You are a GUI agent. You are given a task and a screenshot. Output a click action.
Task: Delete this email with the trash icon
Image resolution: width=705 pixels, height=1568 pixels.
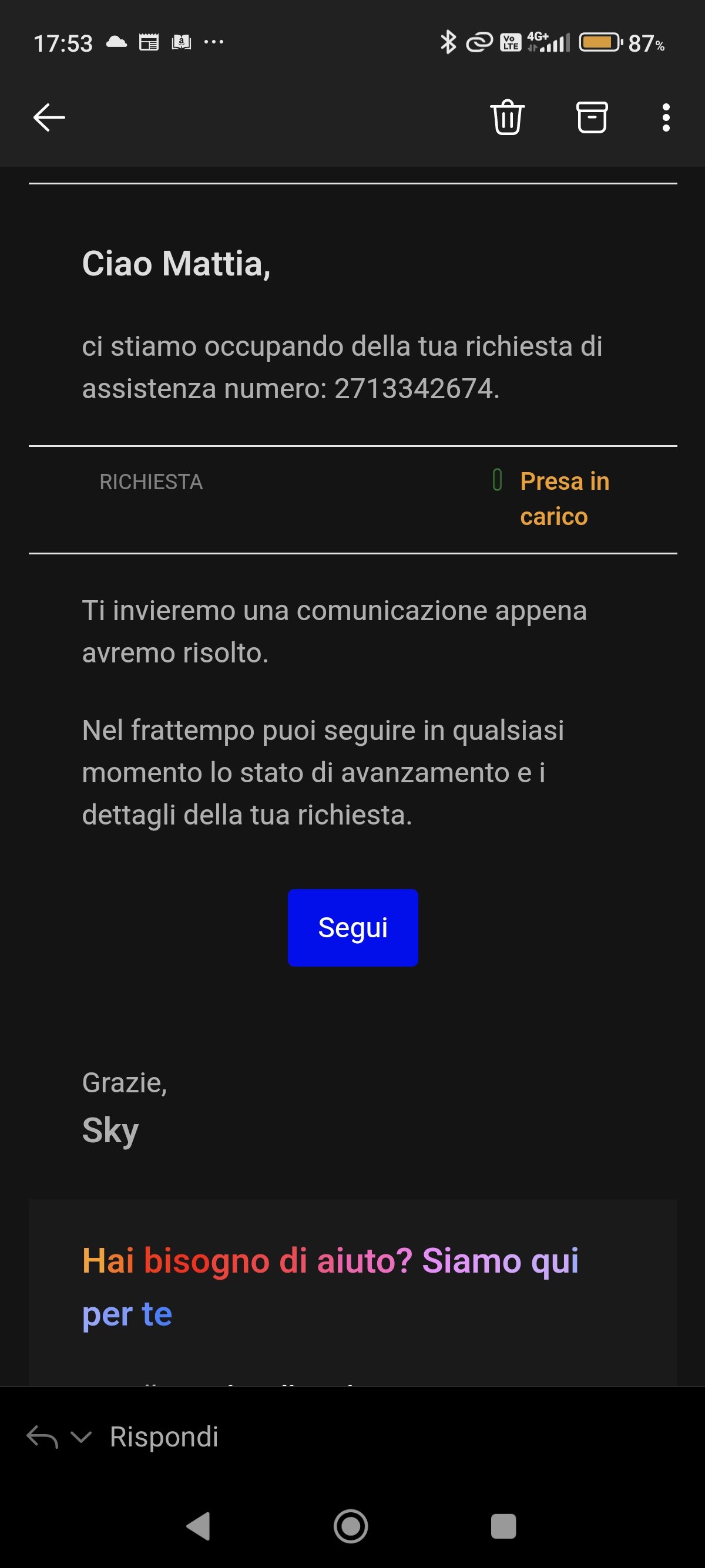507,117
